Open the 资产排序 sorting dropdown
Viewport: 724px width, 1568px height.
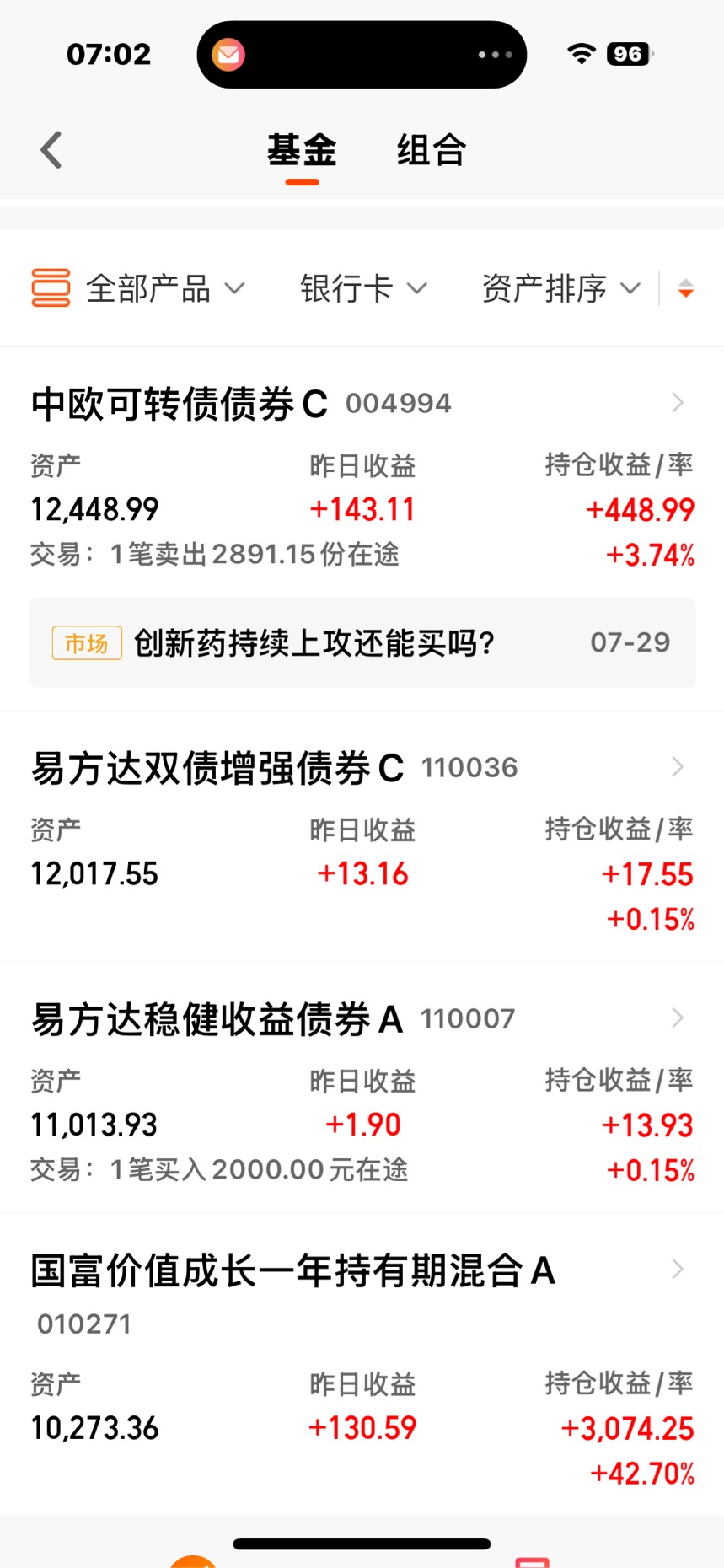[x=561, y=289]
